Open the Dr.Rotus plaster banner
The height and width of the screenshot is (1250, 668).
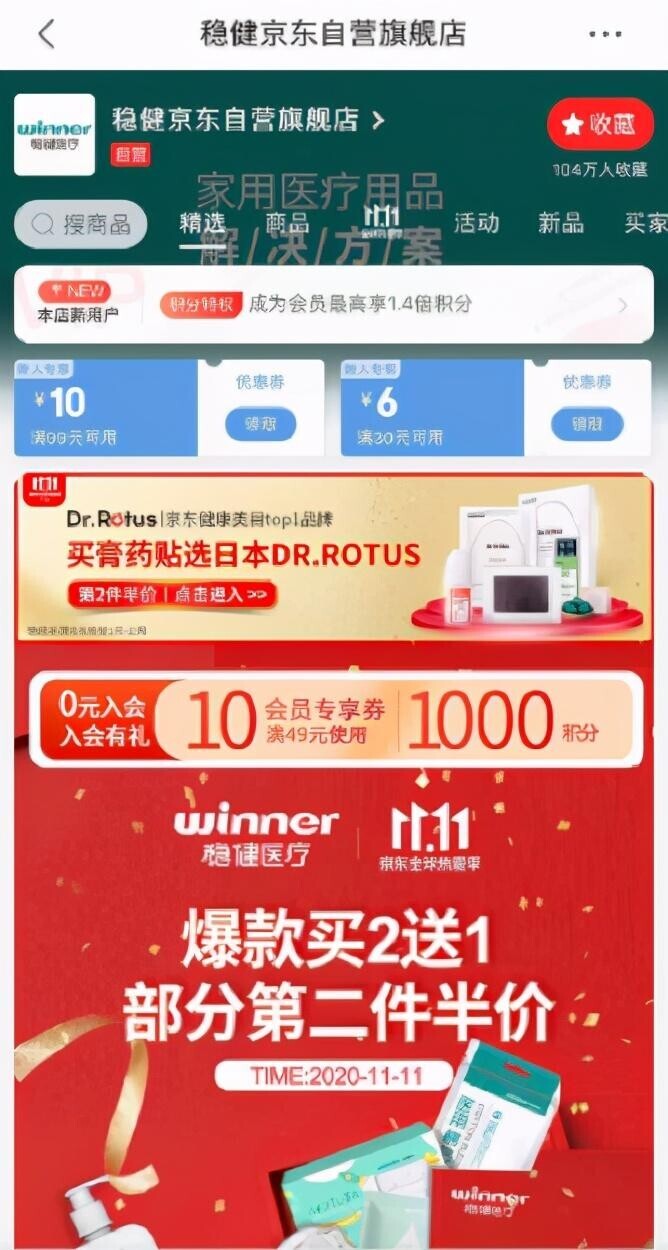(334, 558)
